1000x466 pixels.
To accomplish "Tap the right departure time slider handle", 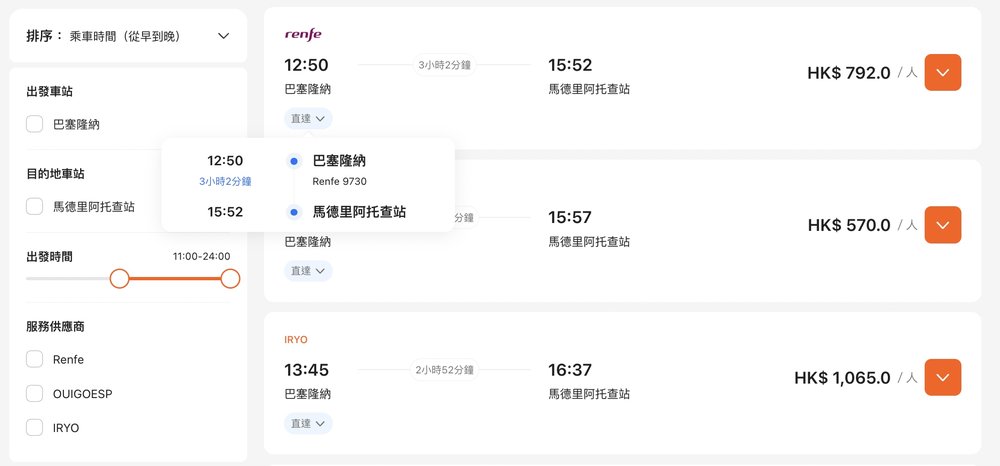I will click(x=230, y=278).
